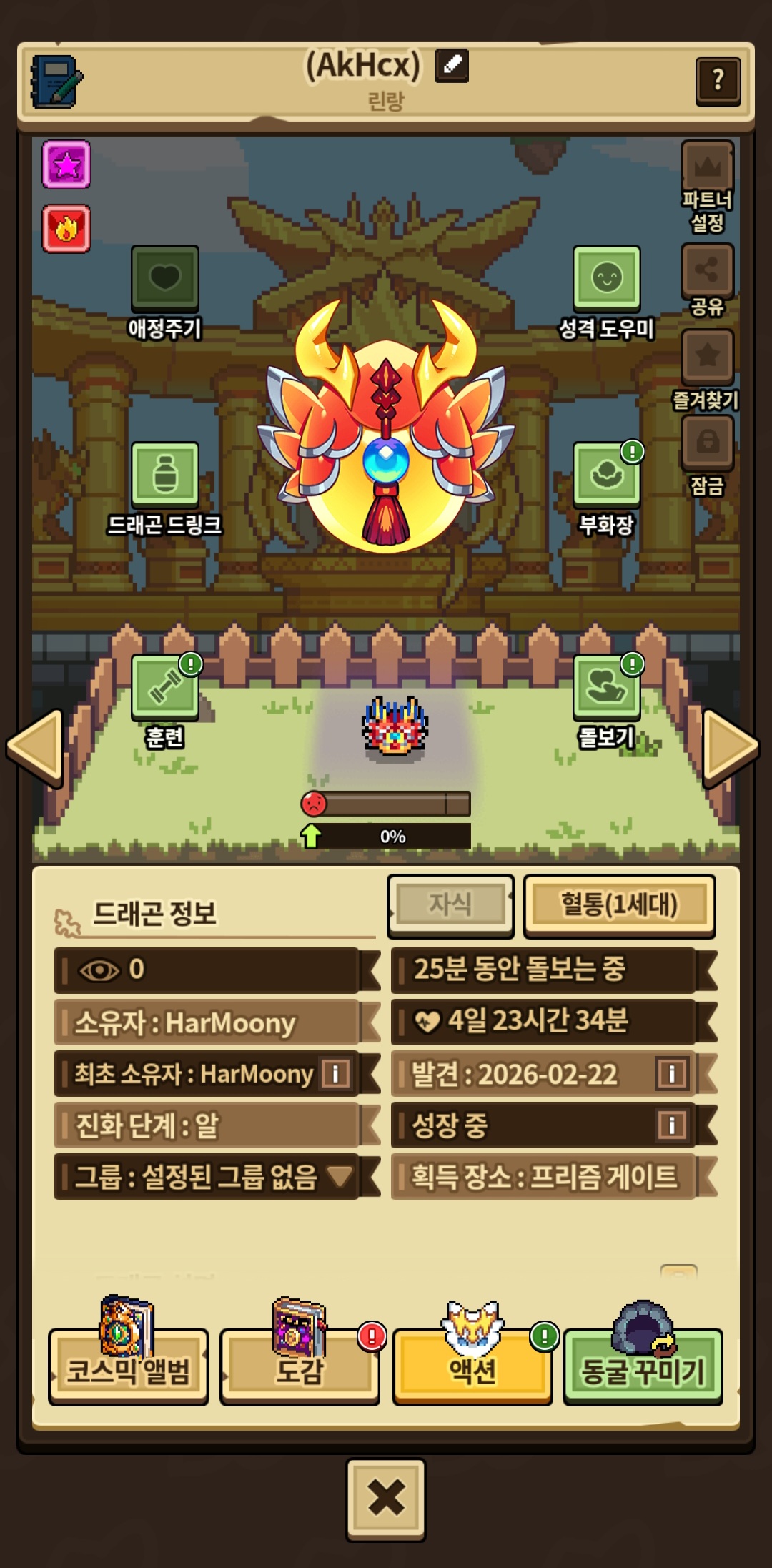Open 코스믹 앨범
The width and height of the screenshot is (772, 1568).
pos(129,1369)
